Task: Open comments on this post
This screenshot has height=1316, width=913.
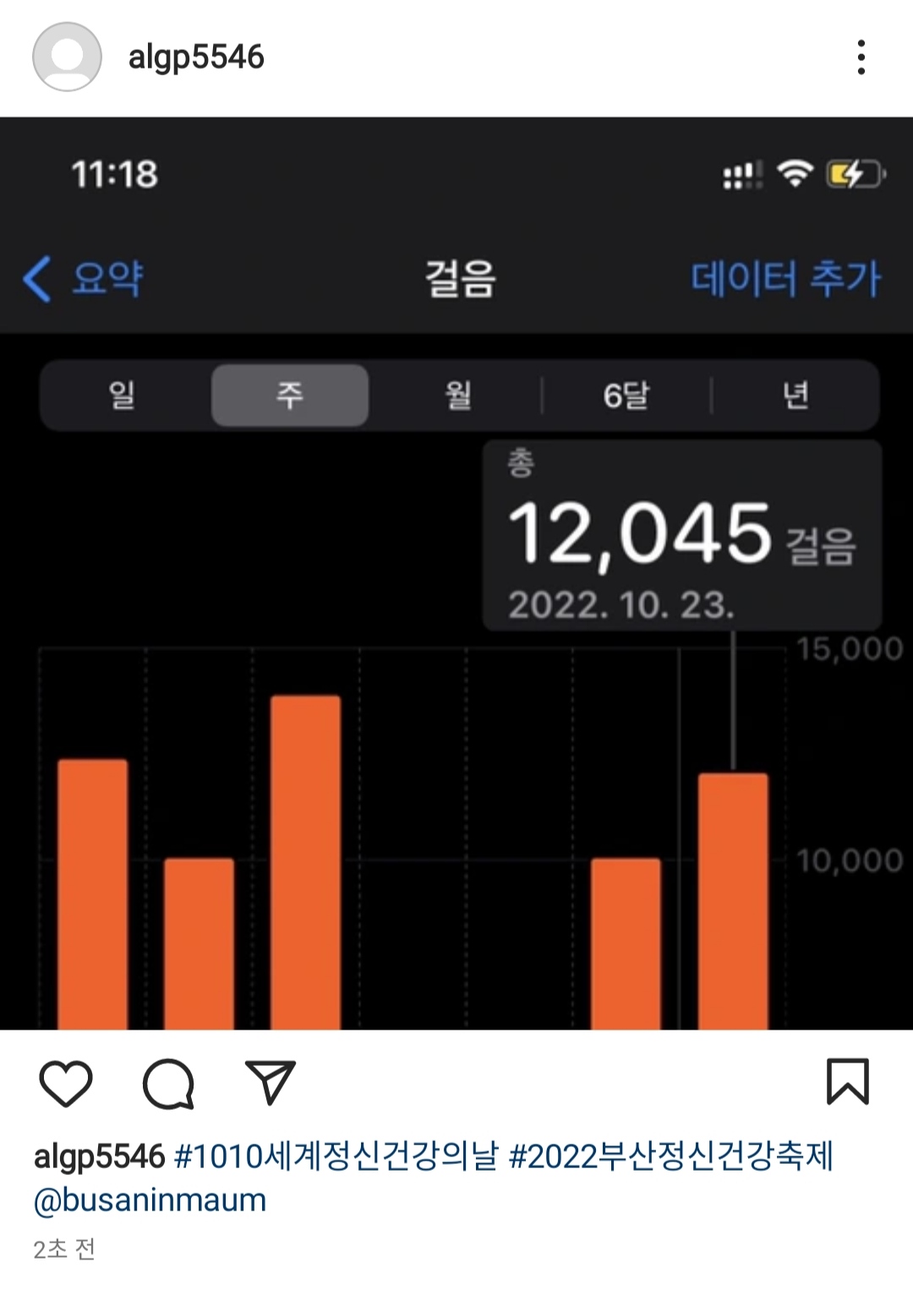Action: pyautogui.click(x=168, y=1083)
